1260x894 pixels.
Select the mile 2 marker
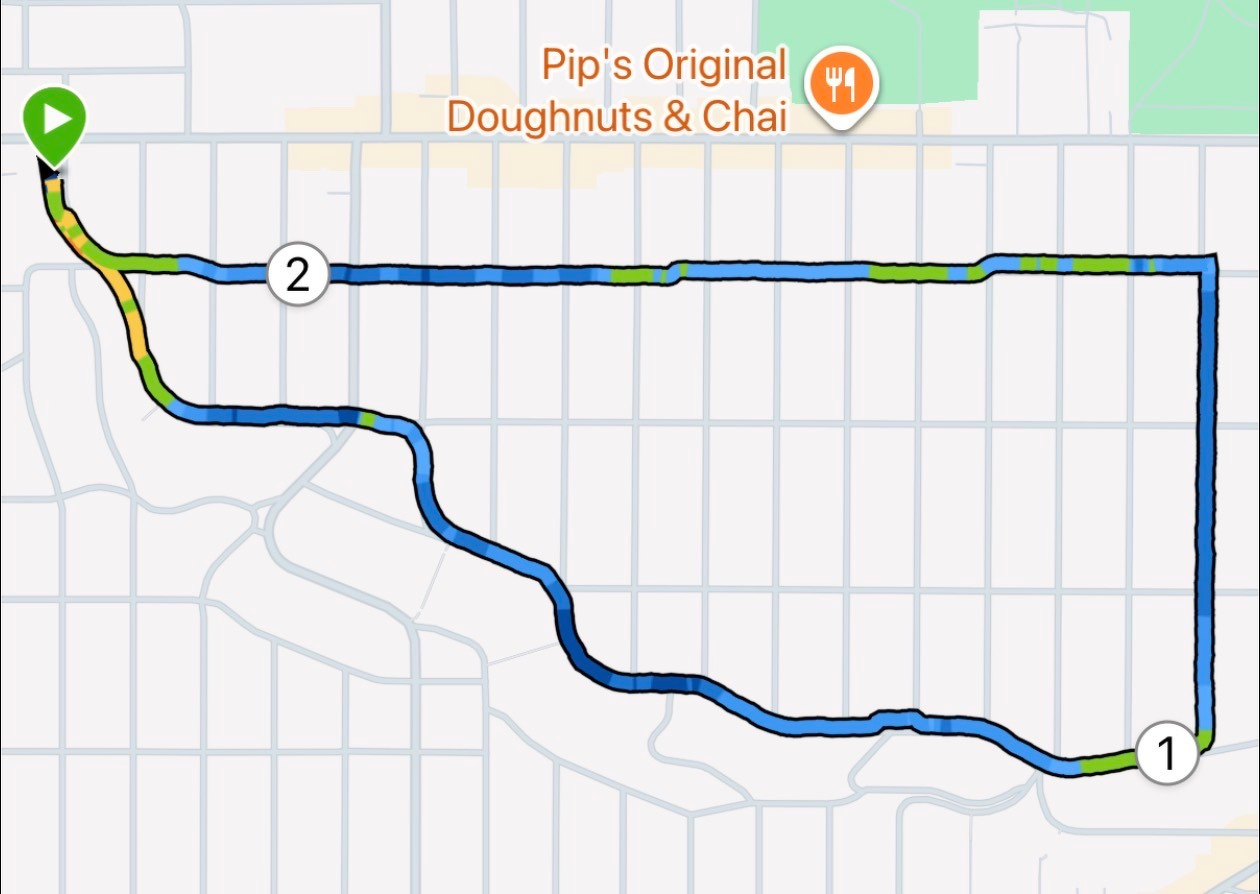pos(298,274)
